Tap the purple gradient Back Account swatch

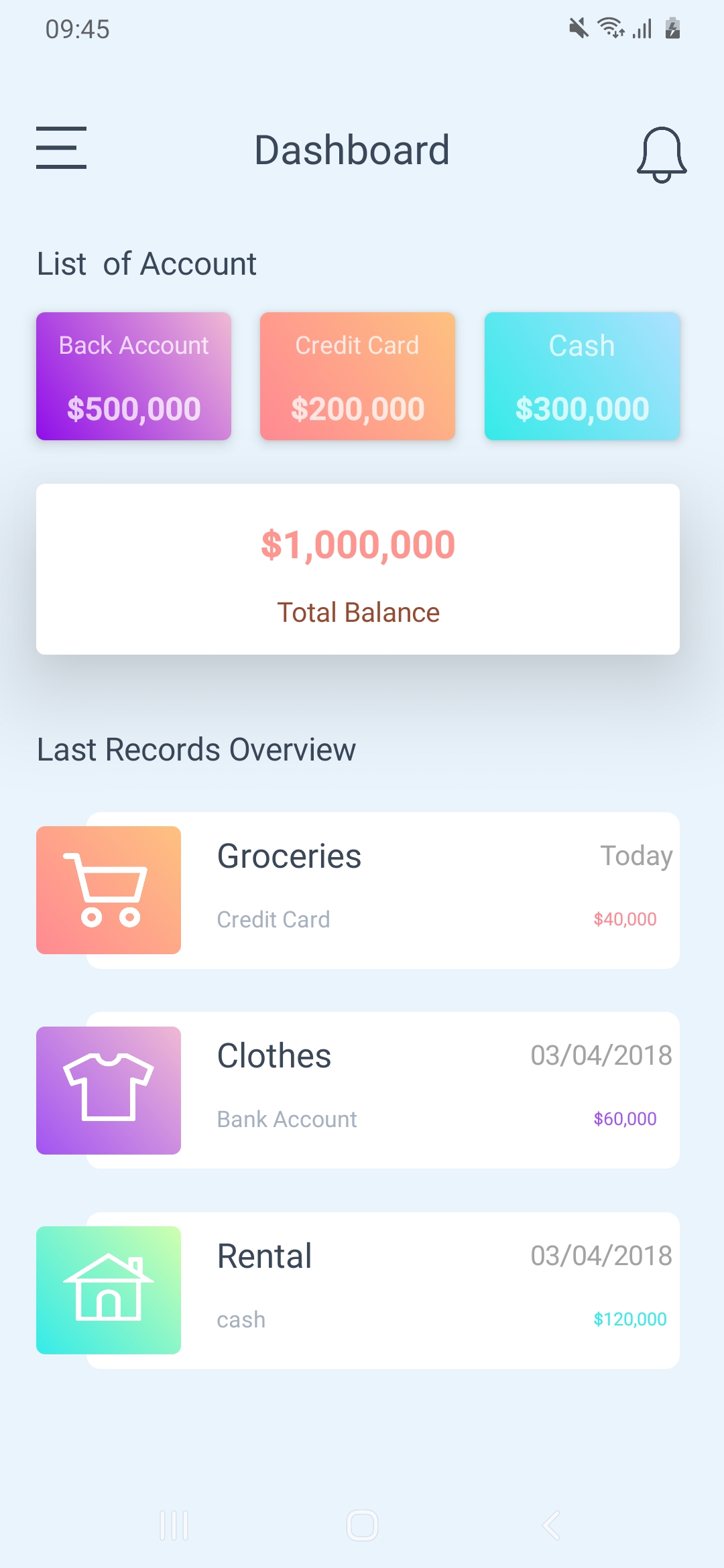[133, 376]
